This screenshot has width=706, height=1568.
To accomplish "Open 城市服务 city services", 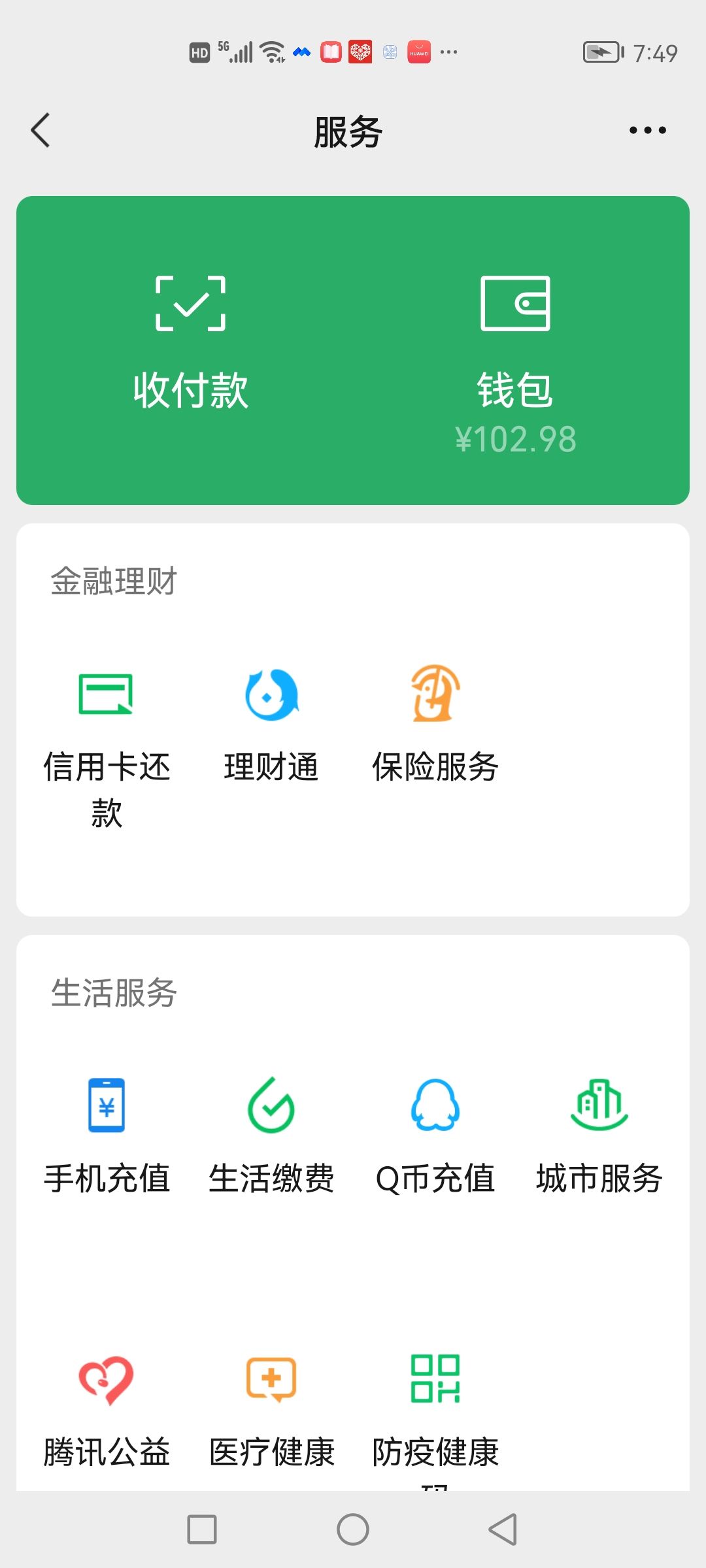I will point(599,1135).
